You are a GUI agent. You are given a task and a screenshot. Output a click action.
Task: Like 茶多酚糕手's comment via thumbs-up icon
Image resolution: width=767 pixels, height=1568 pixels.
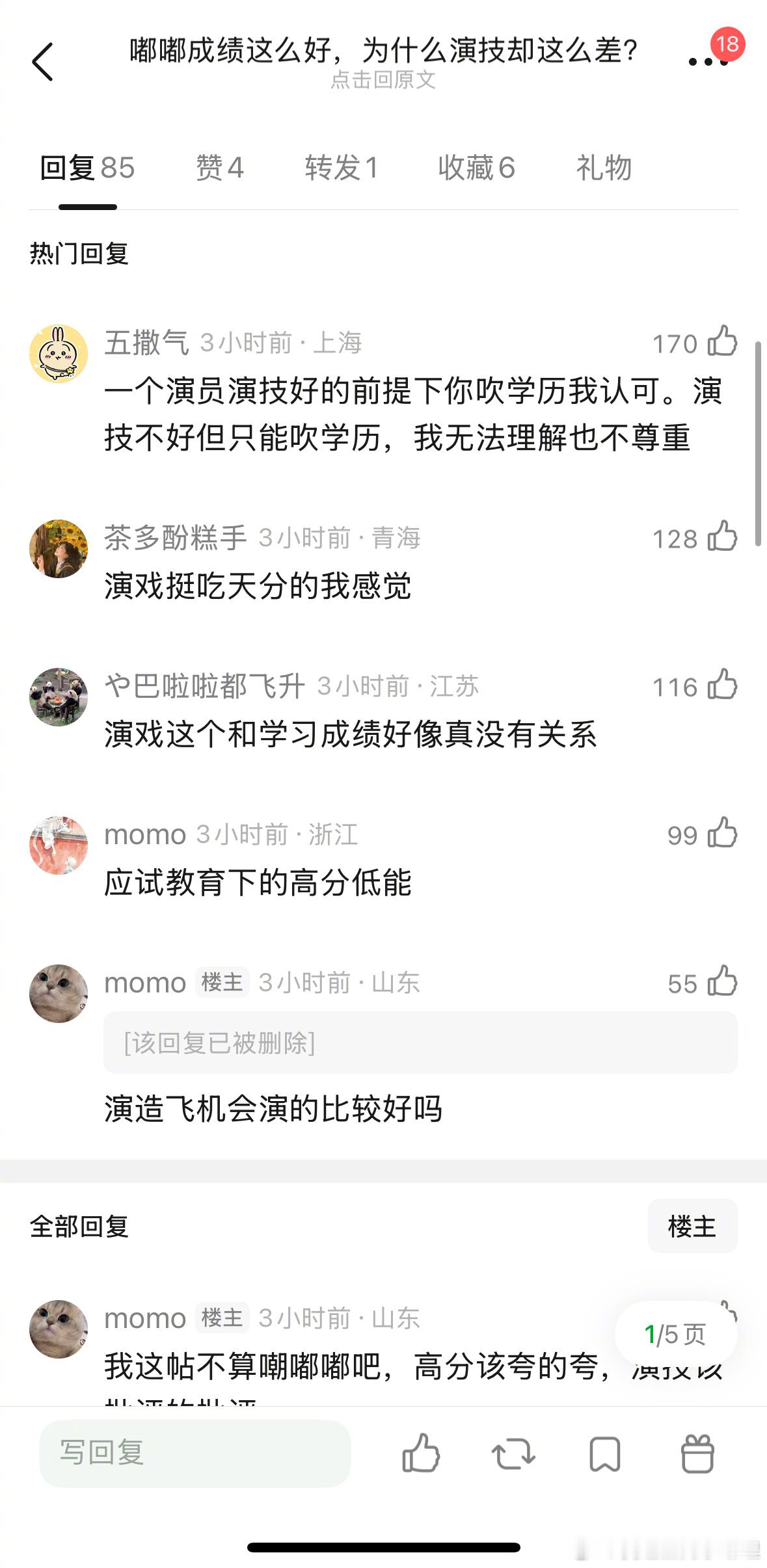click(724, 538)
